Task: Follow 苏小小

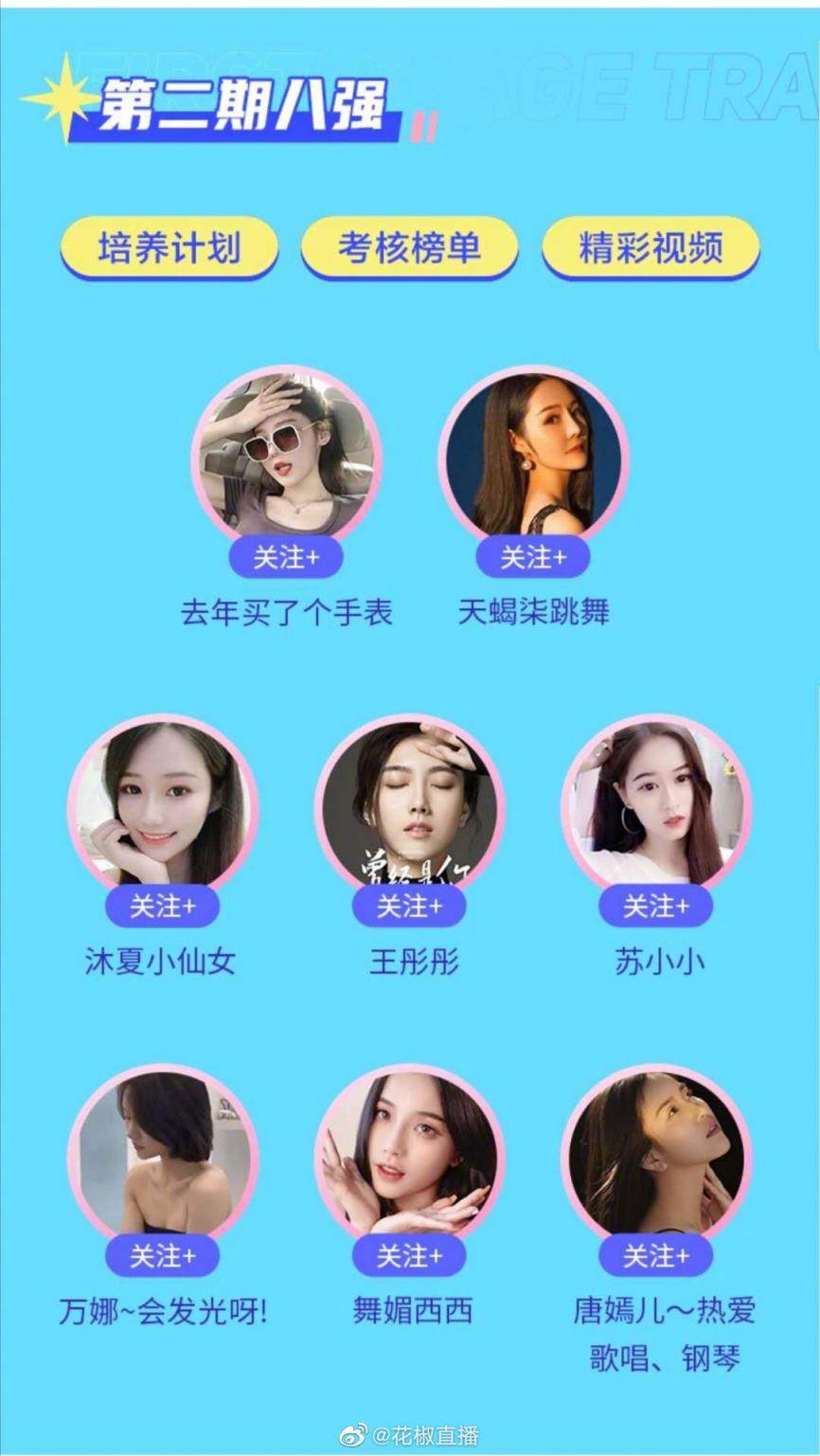Action: [x=655, y=907]
